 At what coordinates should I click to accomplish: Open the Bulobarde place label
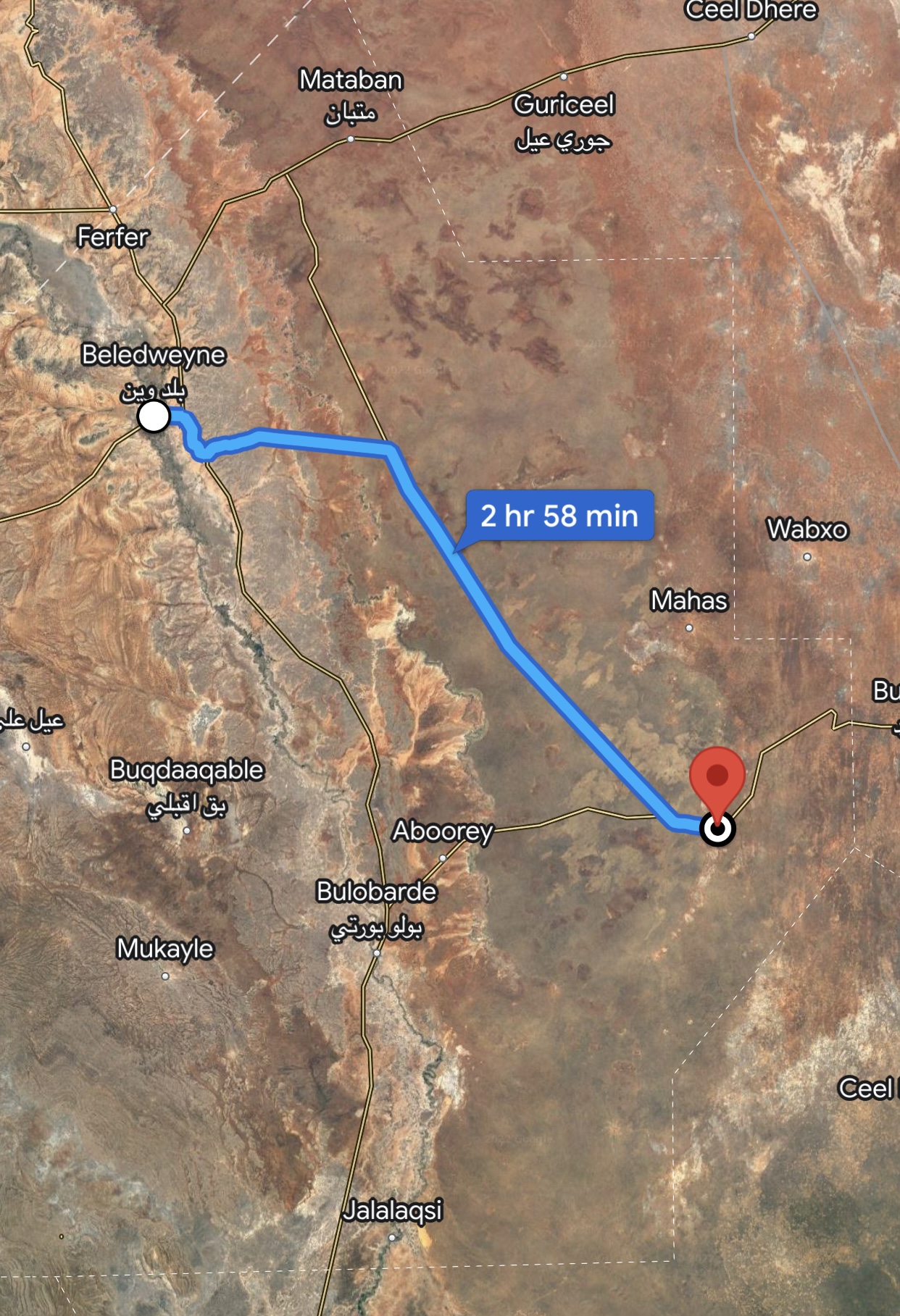click(376, 892)
